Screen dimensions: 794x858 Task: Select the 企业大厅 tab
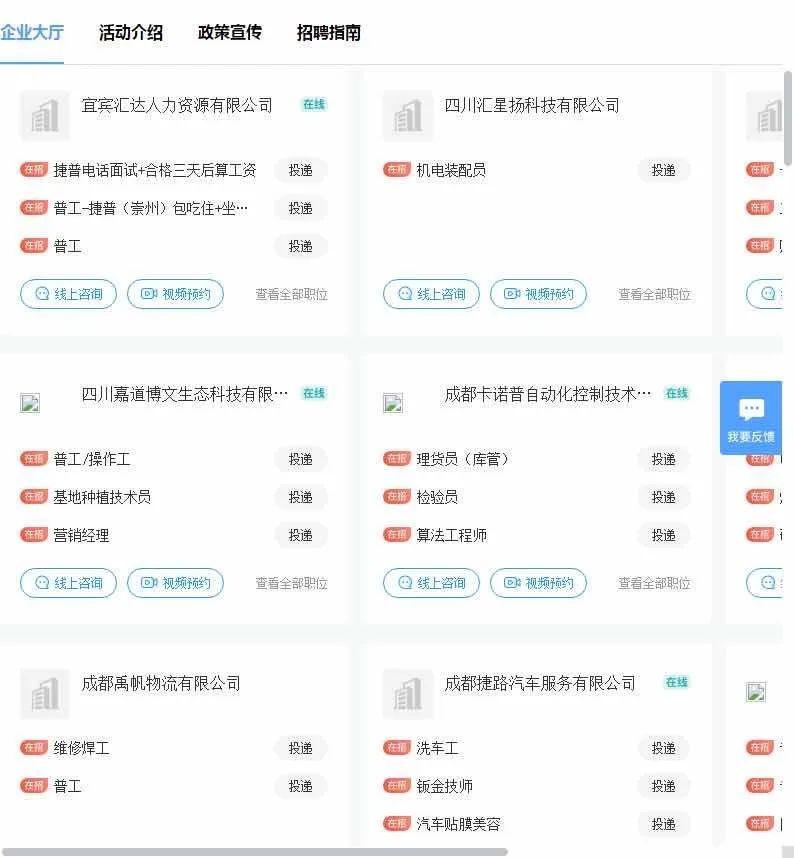tap(32, 33)
